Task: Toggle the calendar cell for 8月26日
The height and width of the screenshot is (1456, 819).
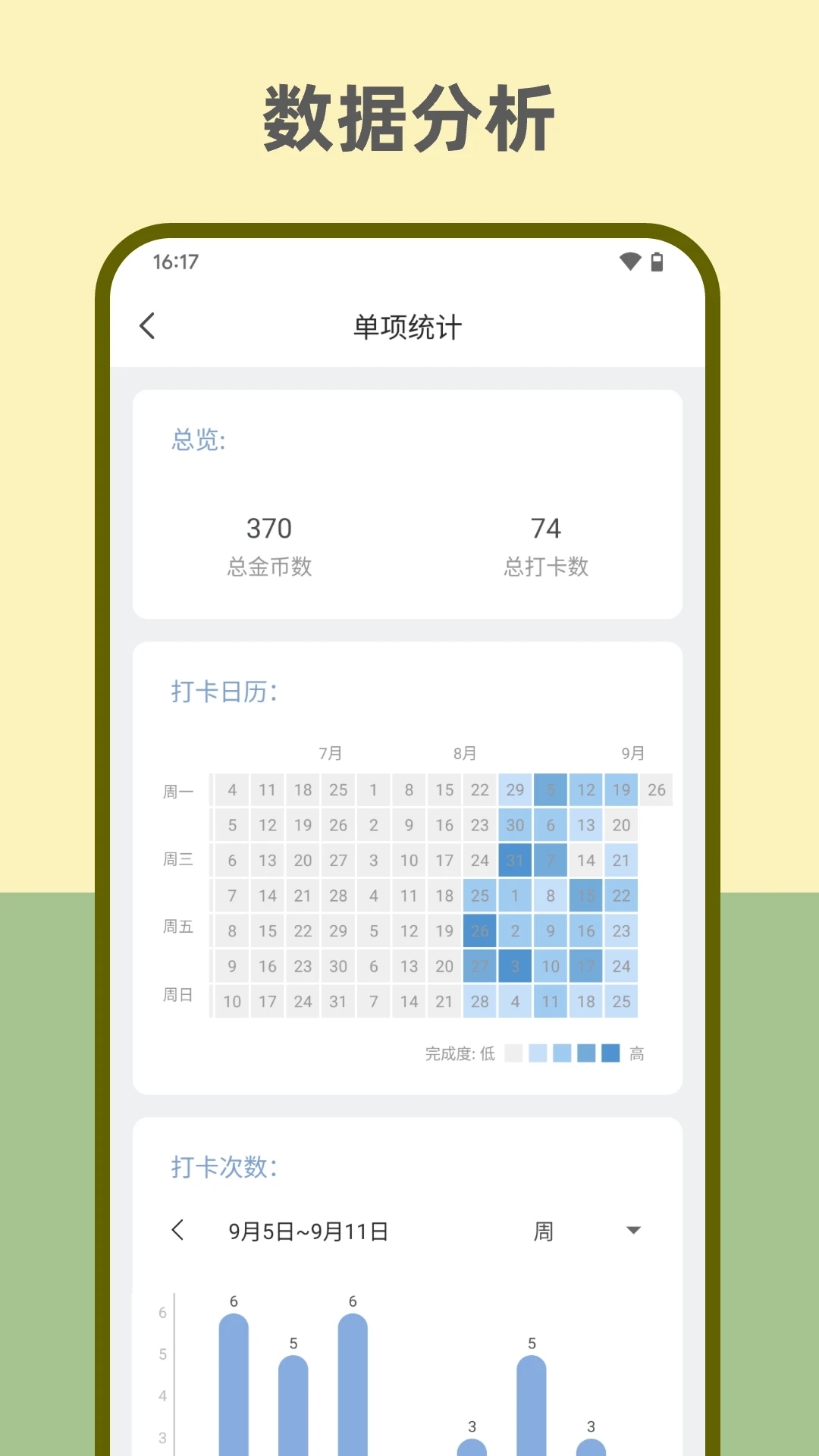Action: (480, 930)
